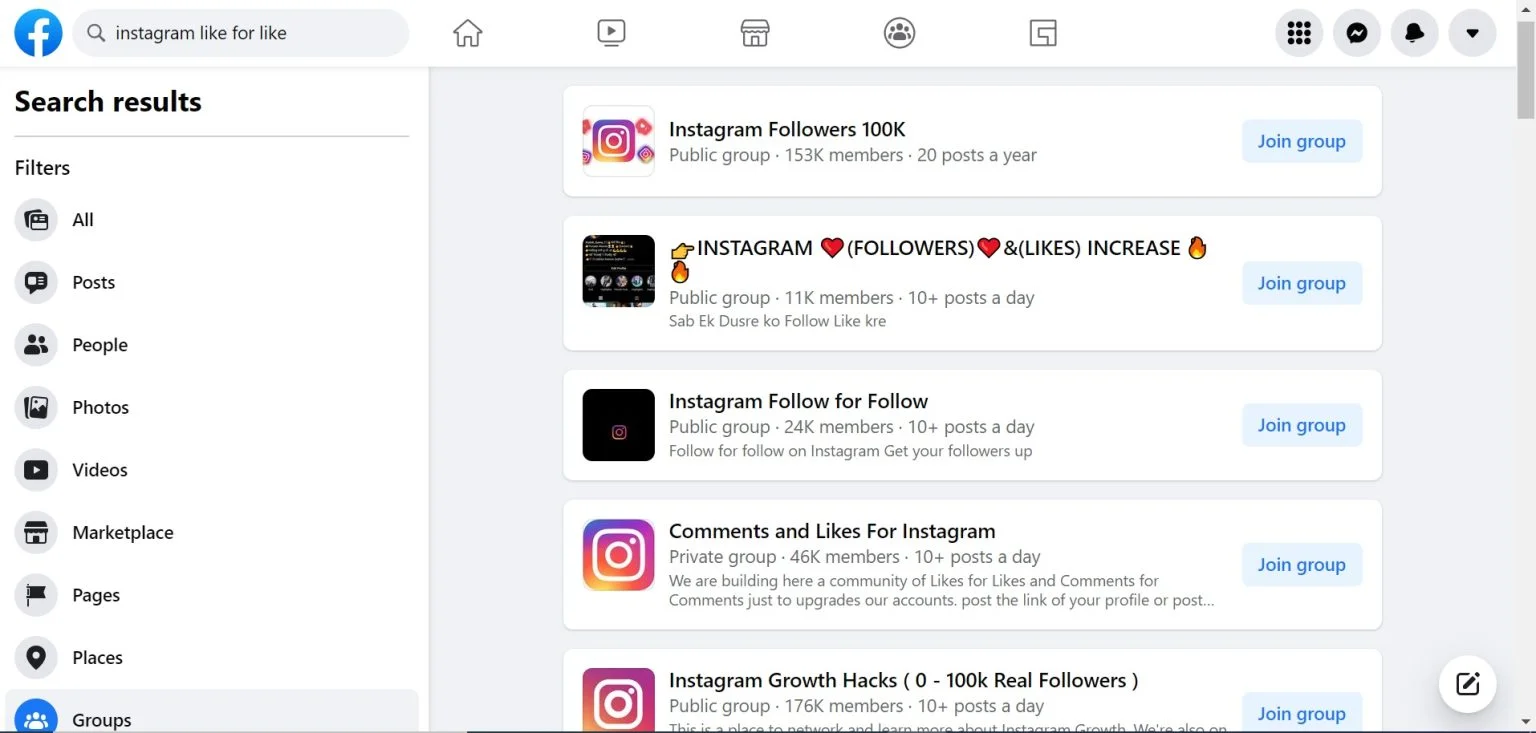Focus the search box with 'instagram like for like'

[x=240, y=33]
